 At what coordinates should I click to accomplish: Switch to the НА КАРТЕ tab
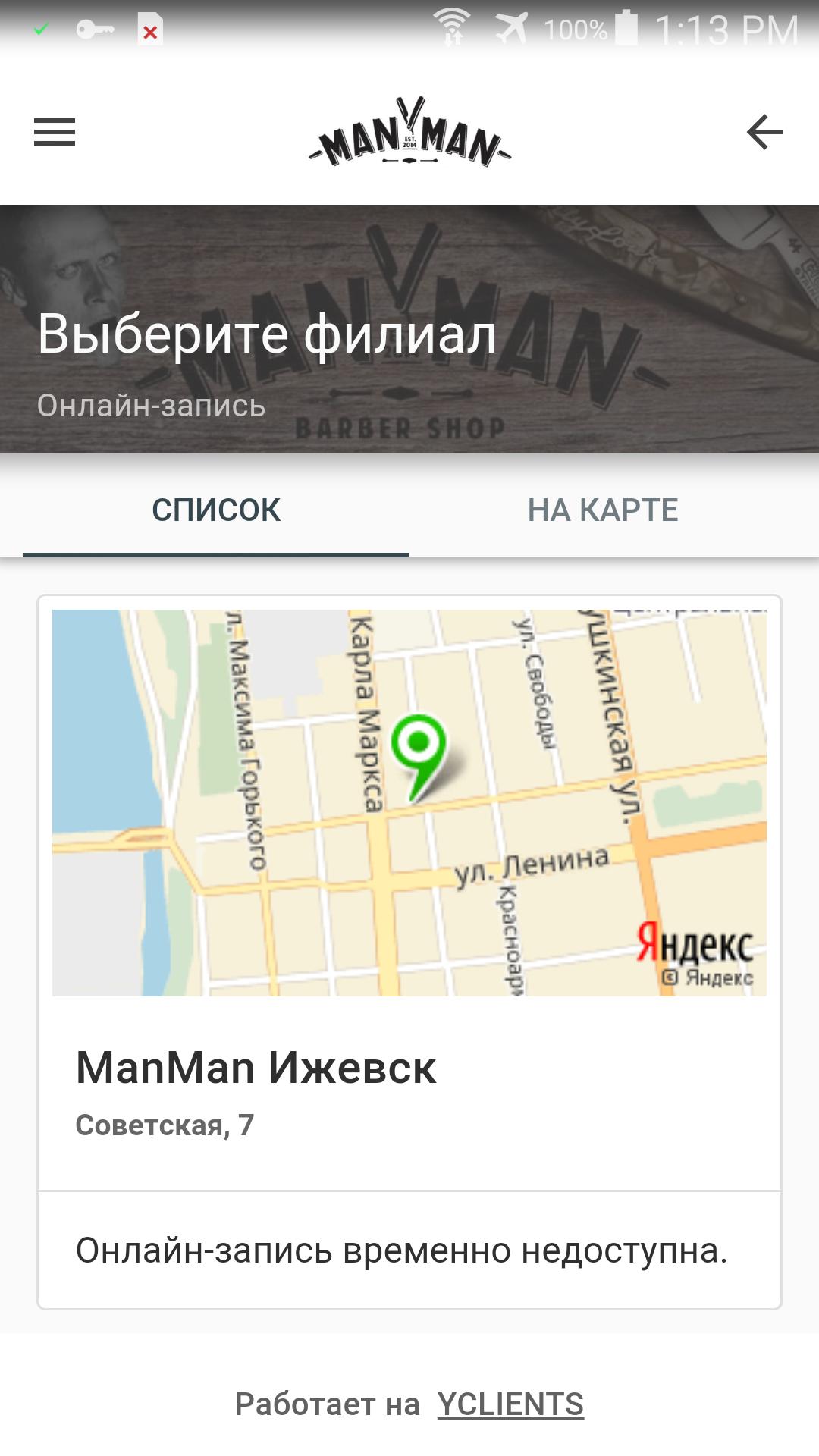pos(603,510)
